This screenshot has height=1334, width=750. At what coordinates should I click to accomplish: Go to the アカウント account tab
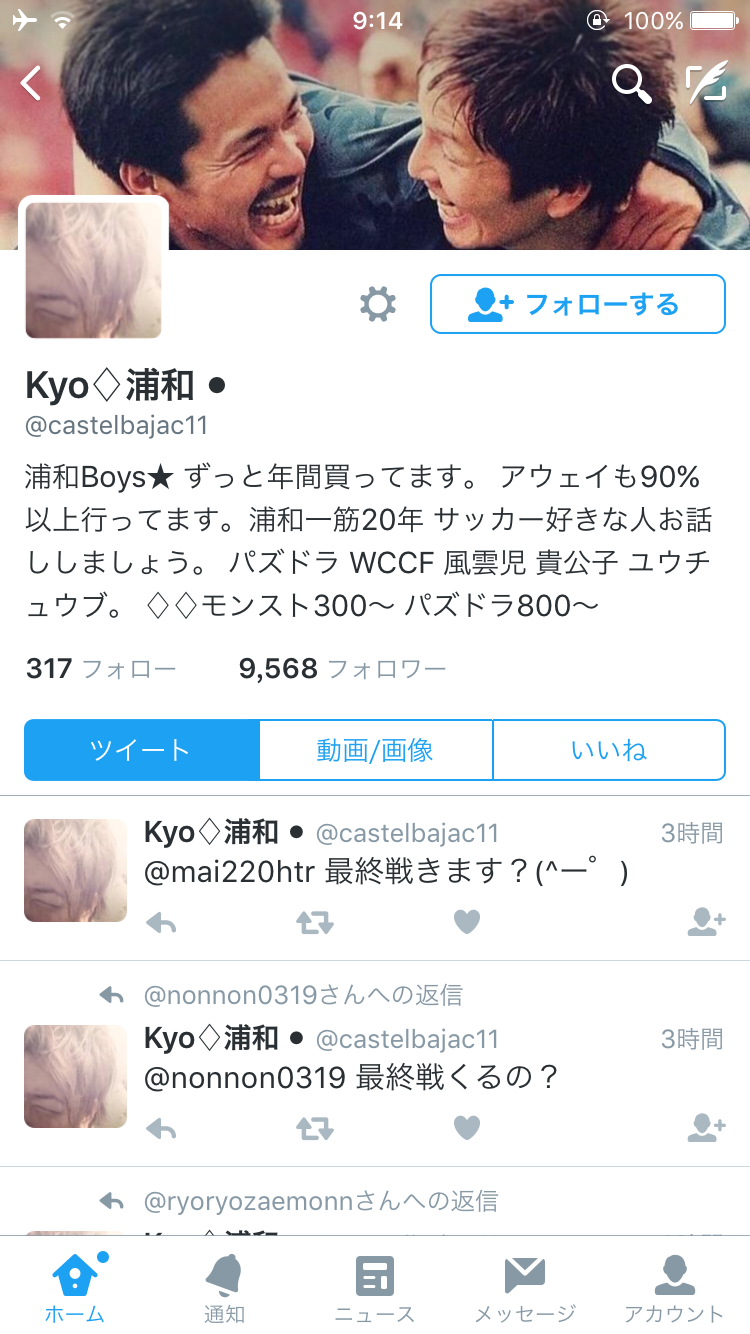(x=674, y=1288)
